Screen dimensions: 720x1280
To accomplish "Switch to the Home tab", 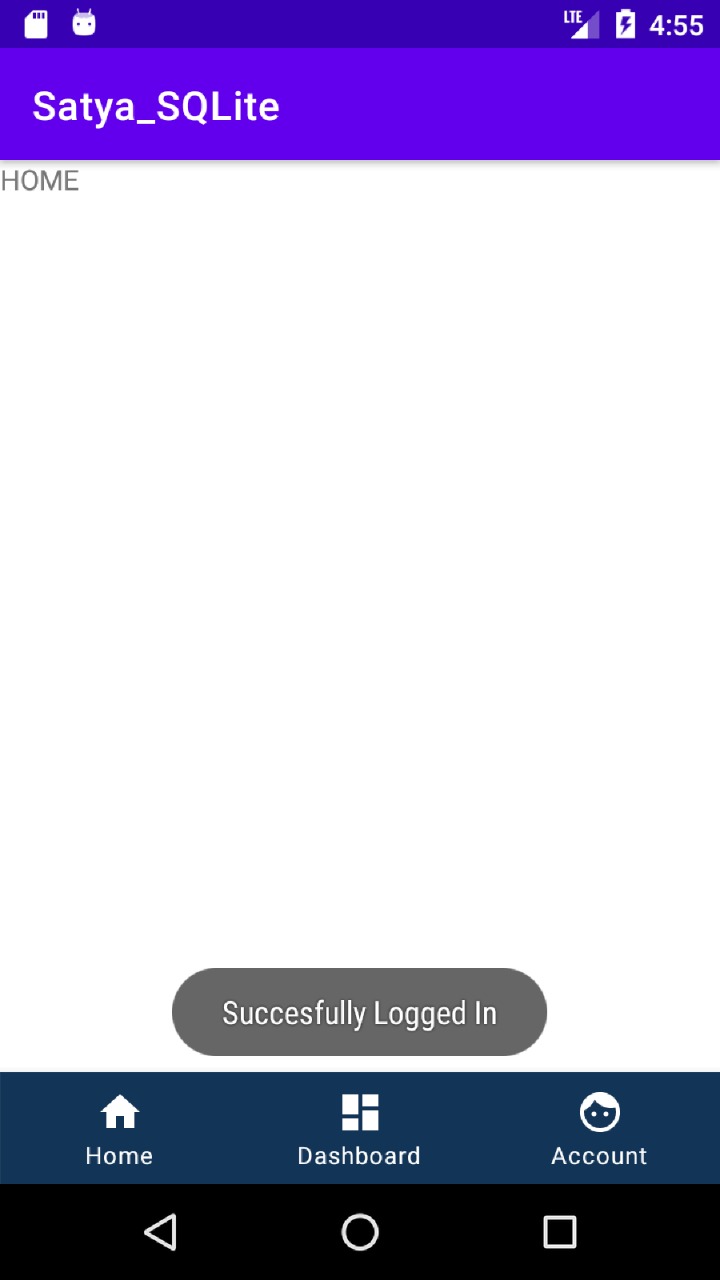I will [119, 1129].
